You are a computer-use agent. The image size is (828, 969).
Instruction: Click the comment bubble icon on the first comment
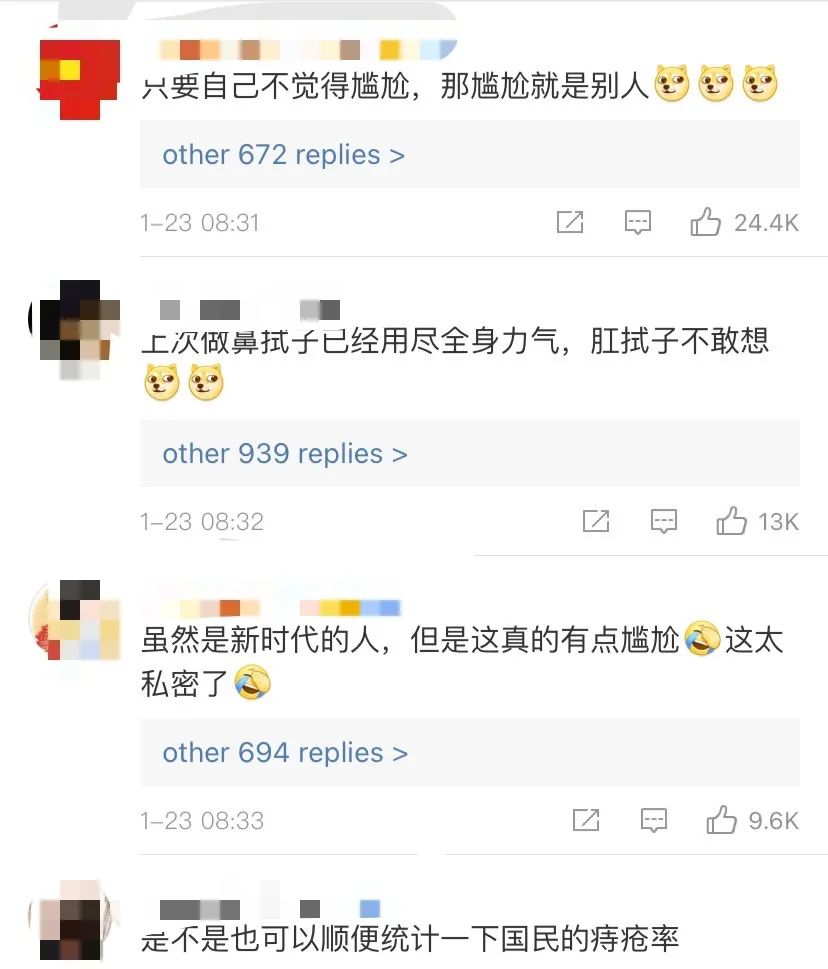pos(638,222)
